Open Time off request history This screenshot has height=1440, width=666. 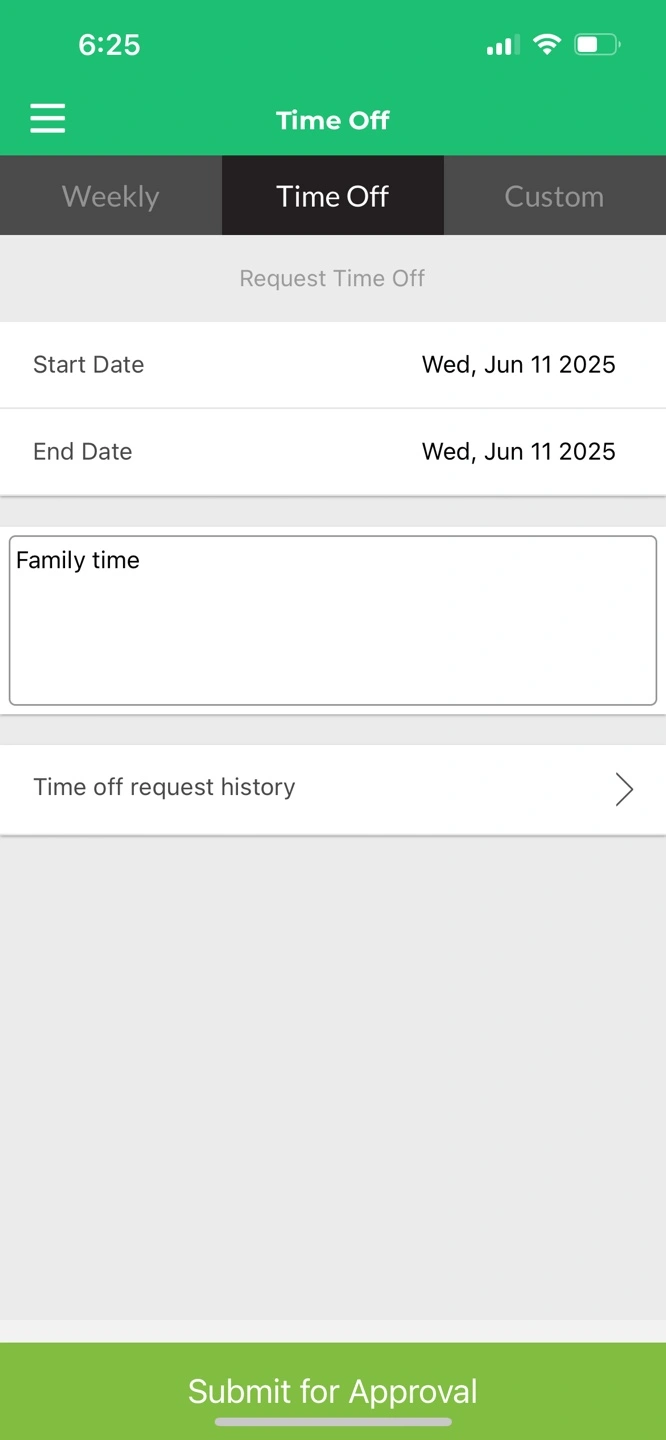click(x=333, y=789)
